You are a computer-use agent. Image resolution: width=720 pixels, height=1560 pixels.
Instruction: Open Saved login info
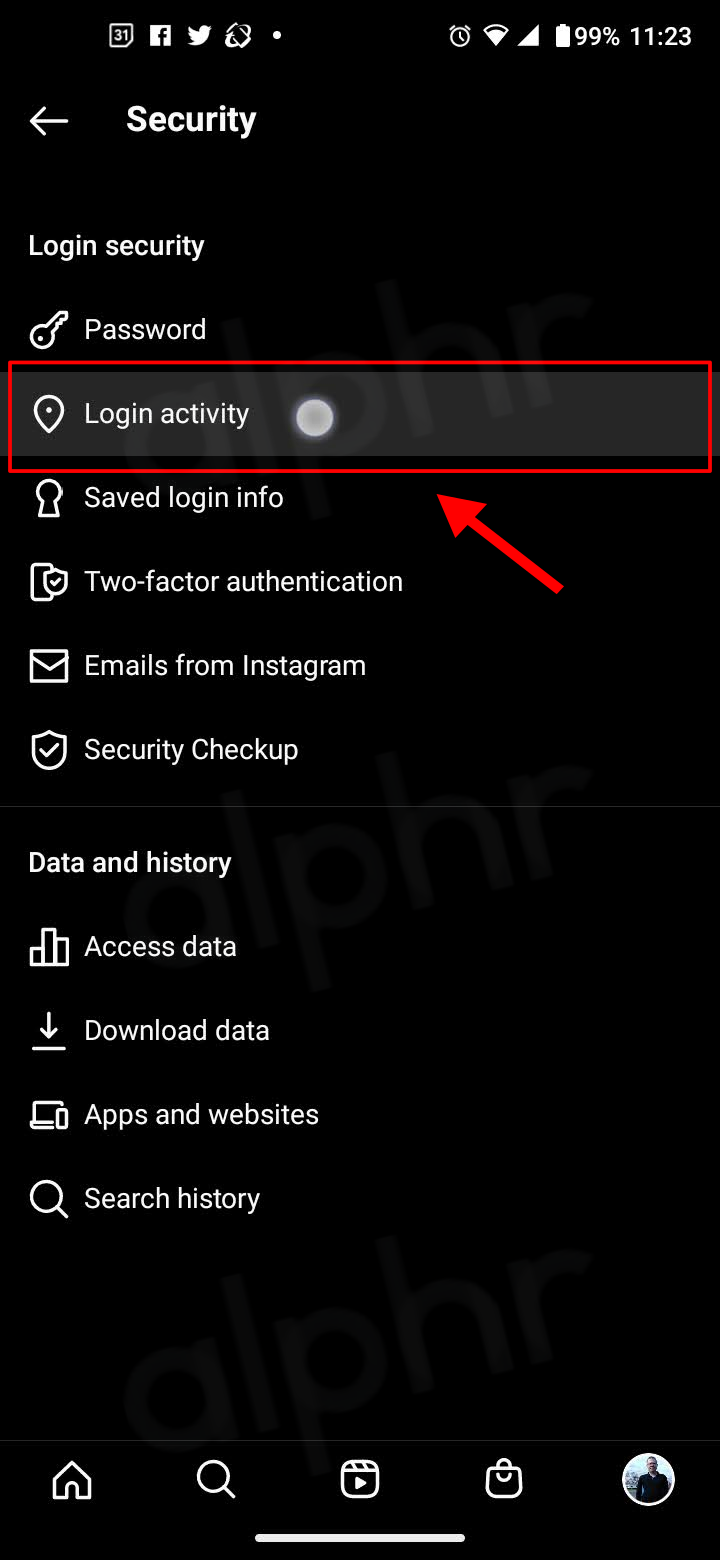coord(360,497)
